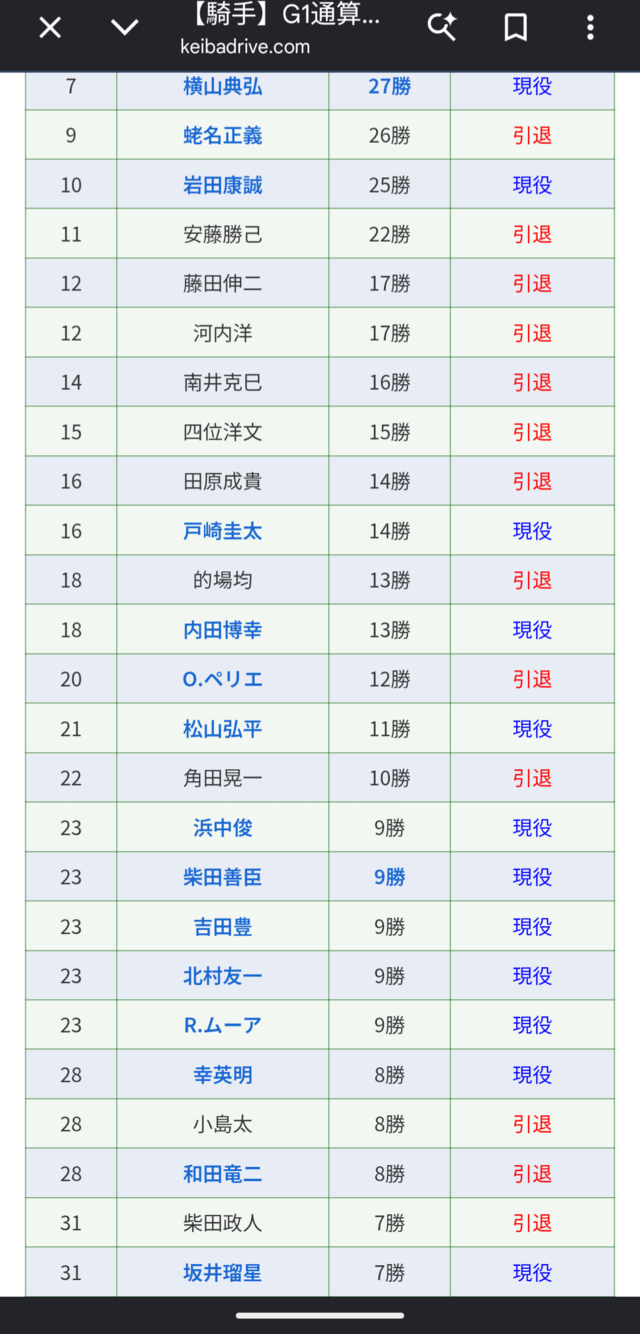The image size is (640, 1334).
Task: Open jockey link 戸崎圭太
Action: click(223, 531)
